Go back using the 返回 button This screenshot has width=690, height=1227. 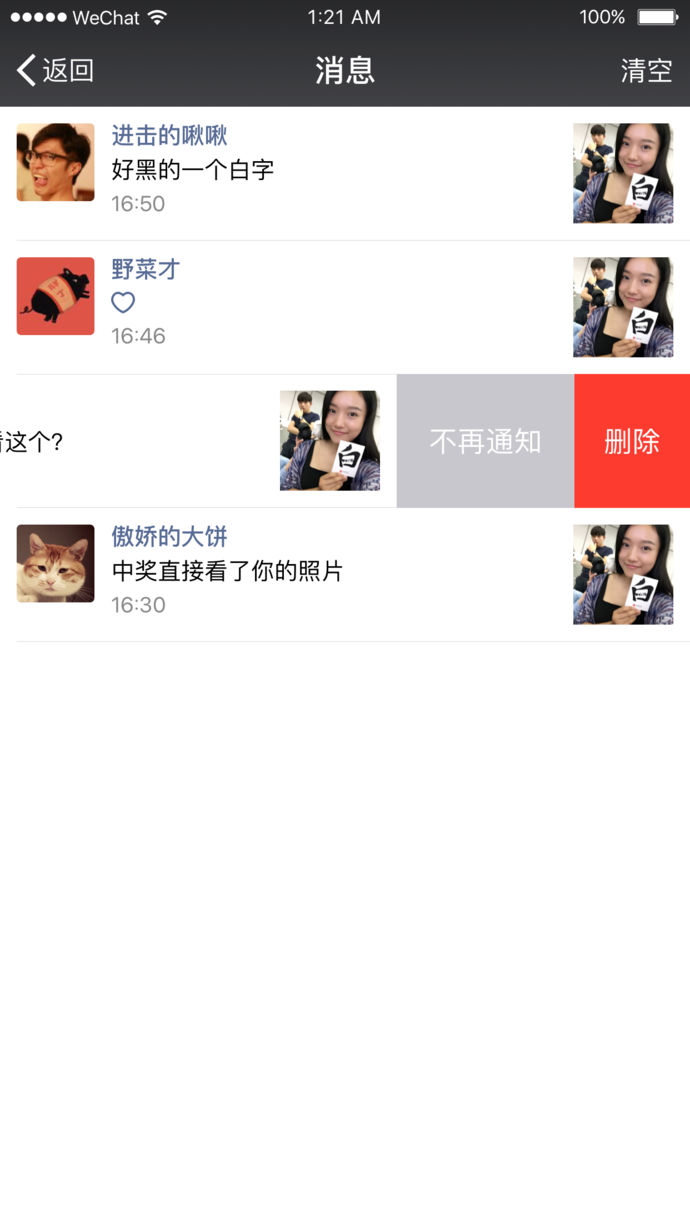click(x=56, y=70)
